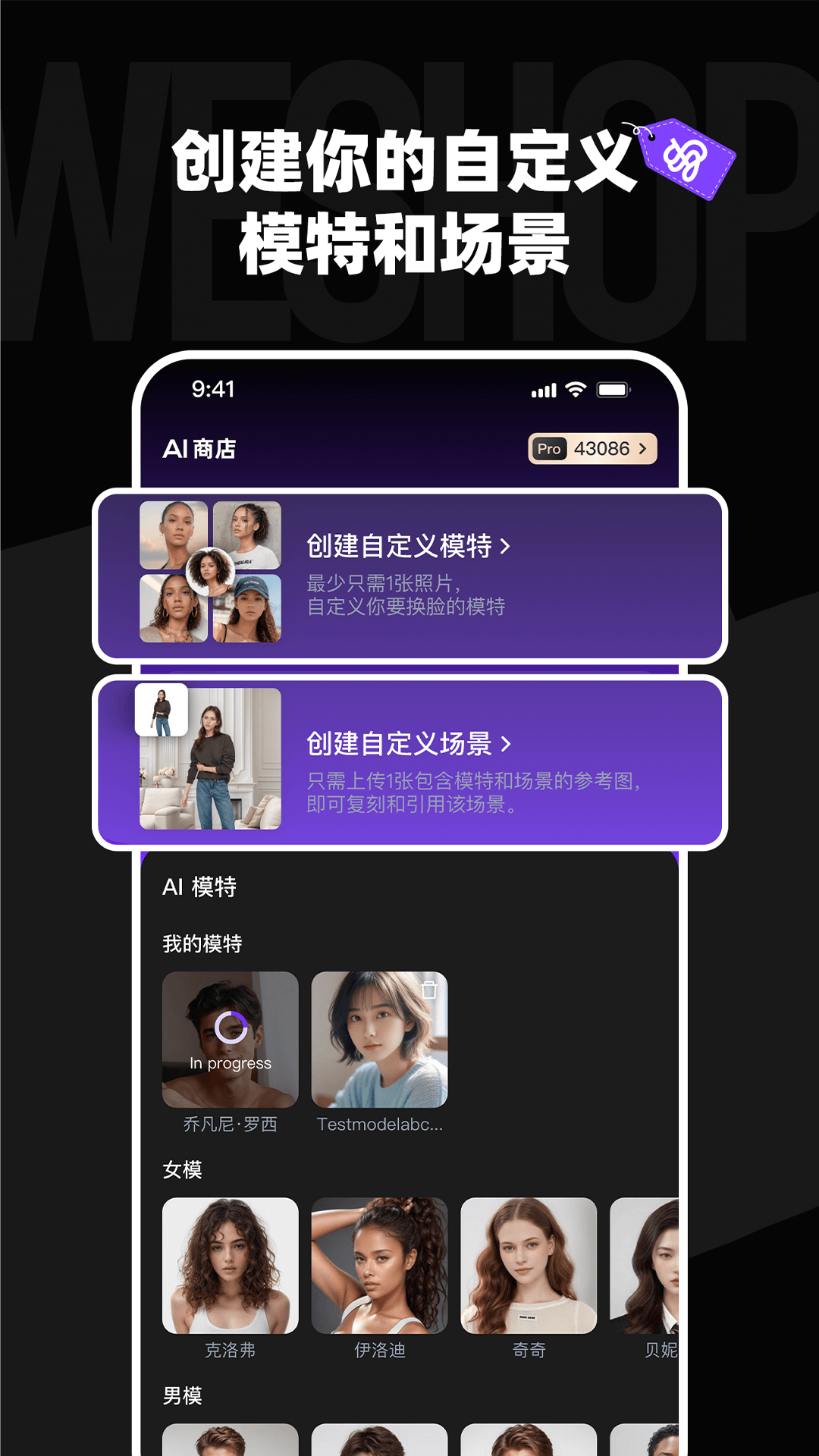The width and height of the screenshot is (819, 1456).
Task: Click the Pro badge in the header
Action: click(549, 449)
